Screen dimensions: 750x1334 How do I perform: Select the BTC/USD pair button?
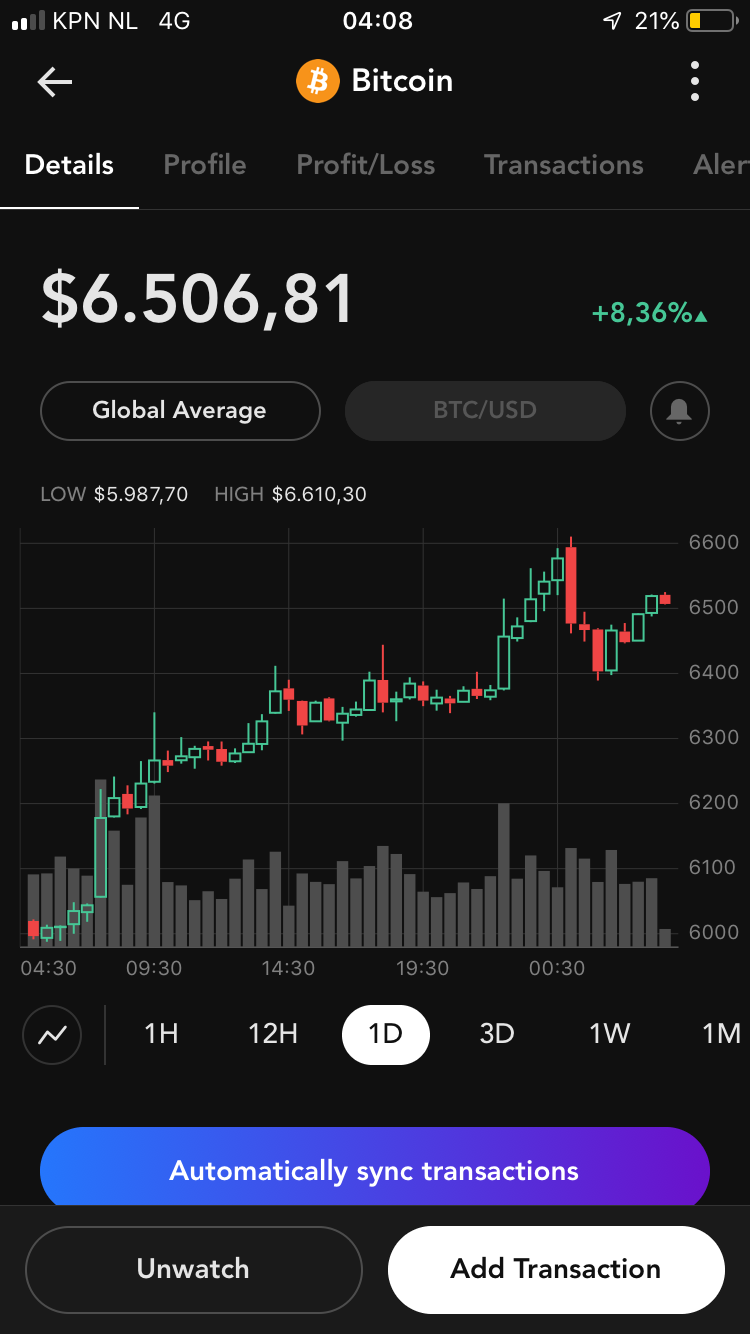[x=485, y=410]
